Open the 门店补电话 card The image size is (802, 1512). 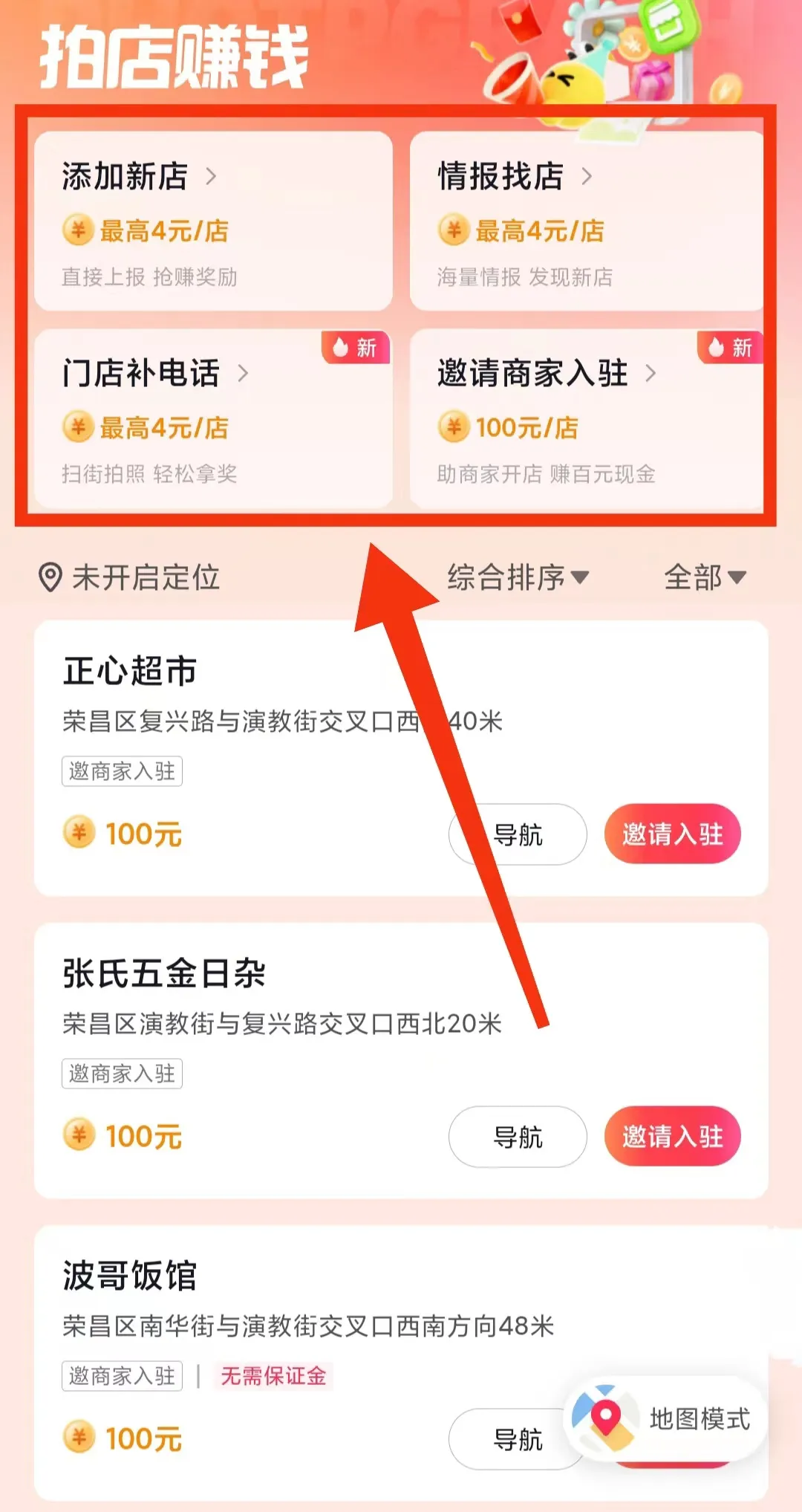(x=213, y=419)
